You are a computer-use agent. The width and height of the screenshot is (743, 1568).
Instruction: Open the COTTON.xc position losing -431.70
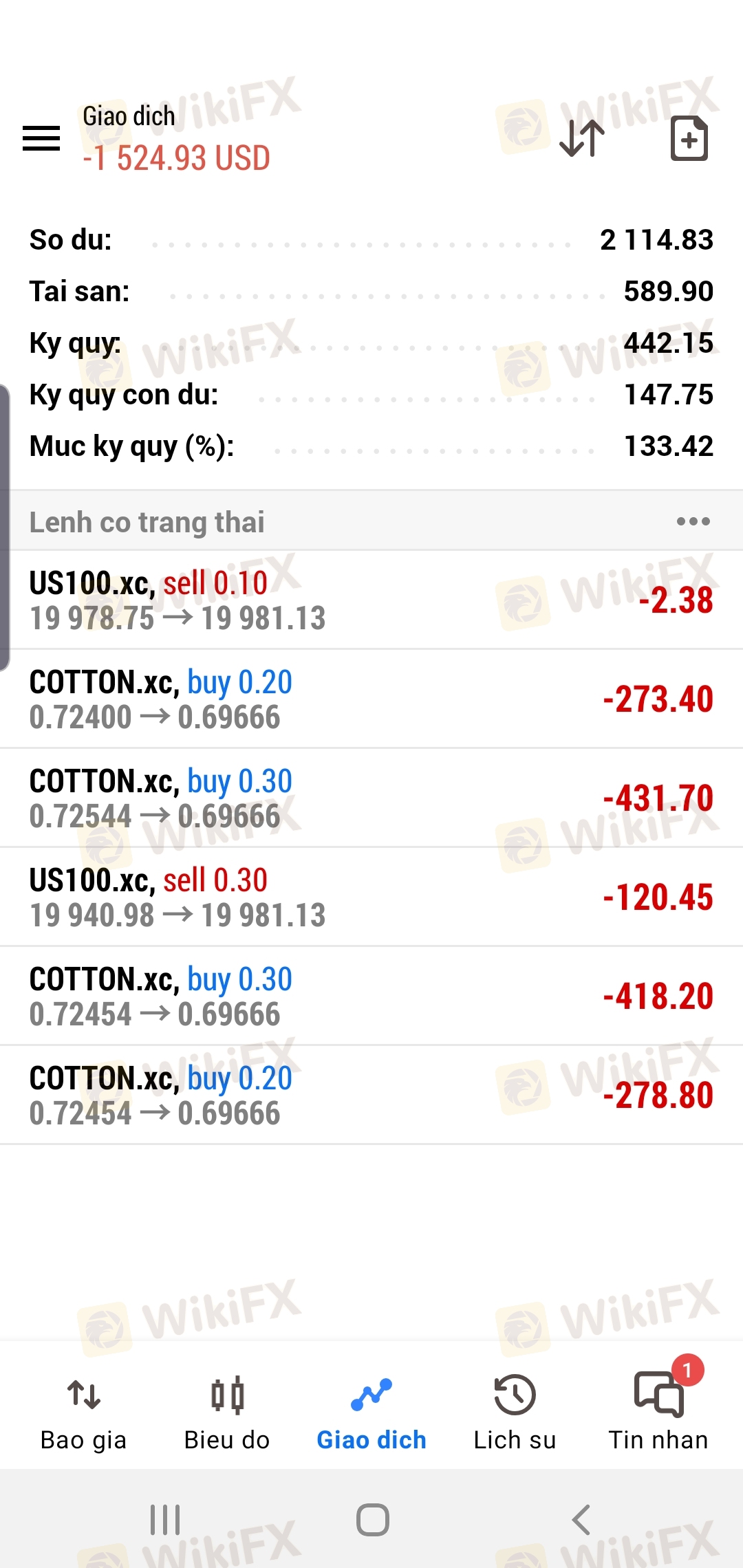tap(371, 798)
